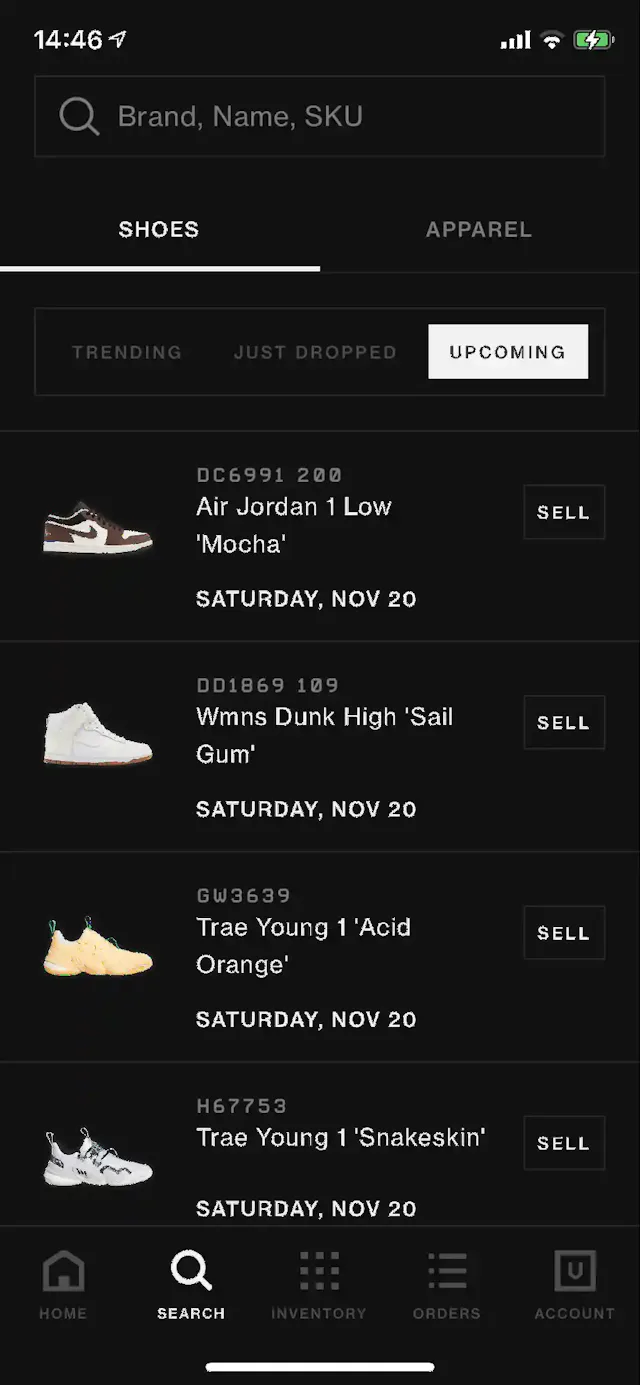This screenshot has height=1385, width=640.
Task: View Trae Young 1 'Snakeskin' details
Action: (340, 1139)
